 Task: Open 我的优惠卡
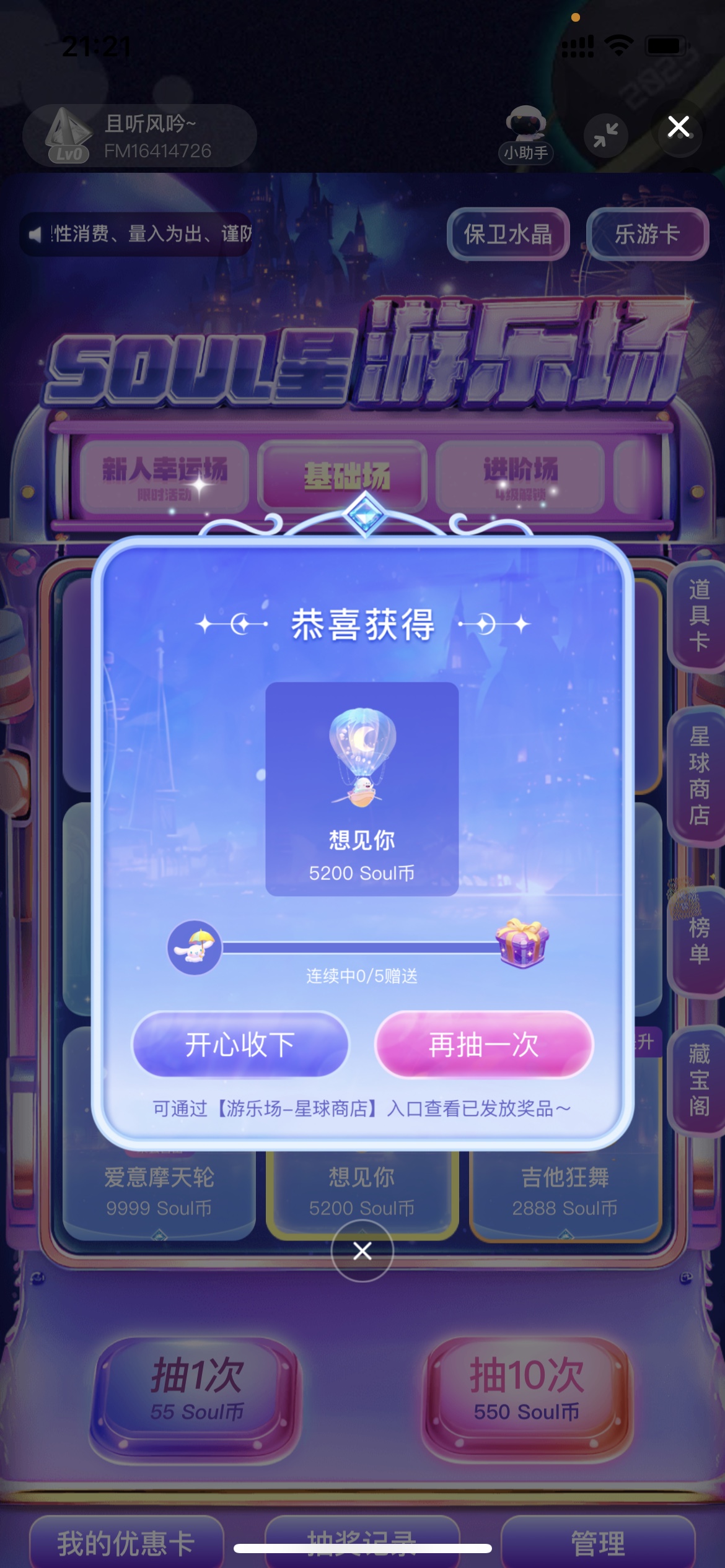click(x=126, y=1542)
